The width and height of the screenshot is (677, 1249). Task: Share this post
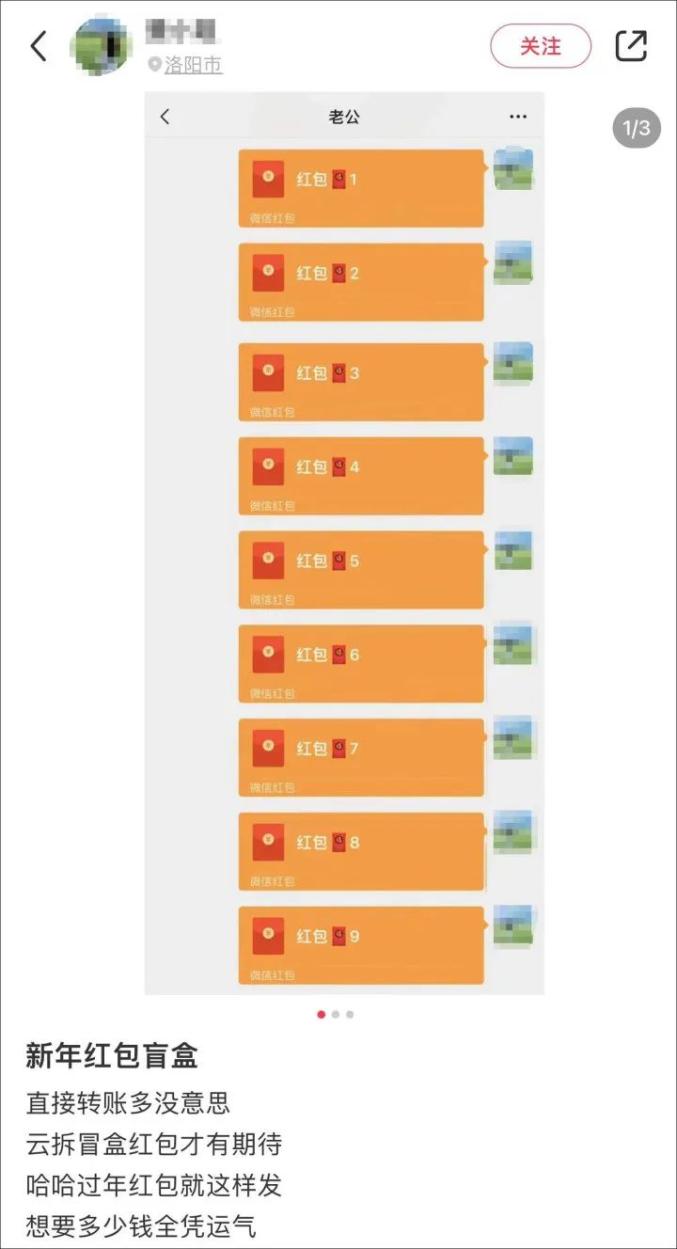pyautogui.click(x=631, y=46)
